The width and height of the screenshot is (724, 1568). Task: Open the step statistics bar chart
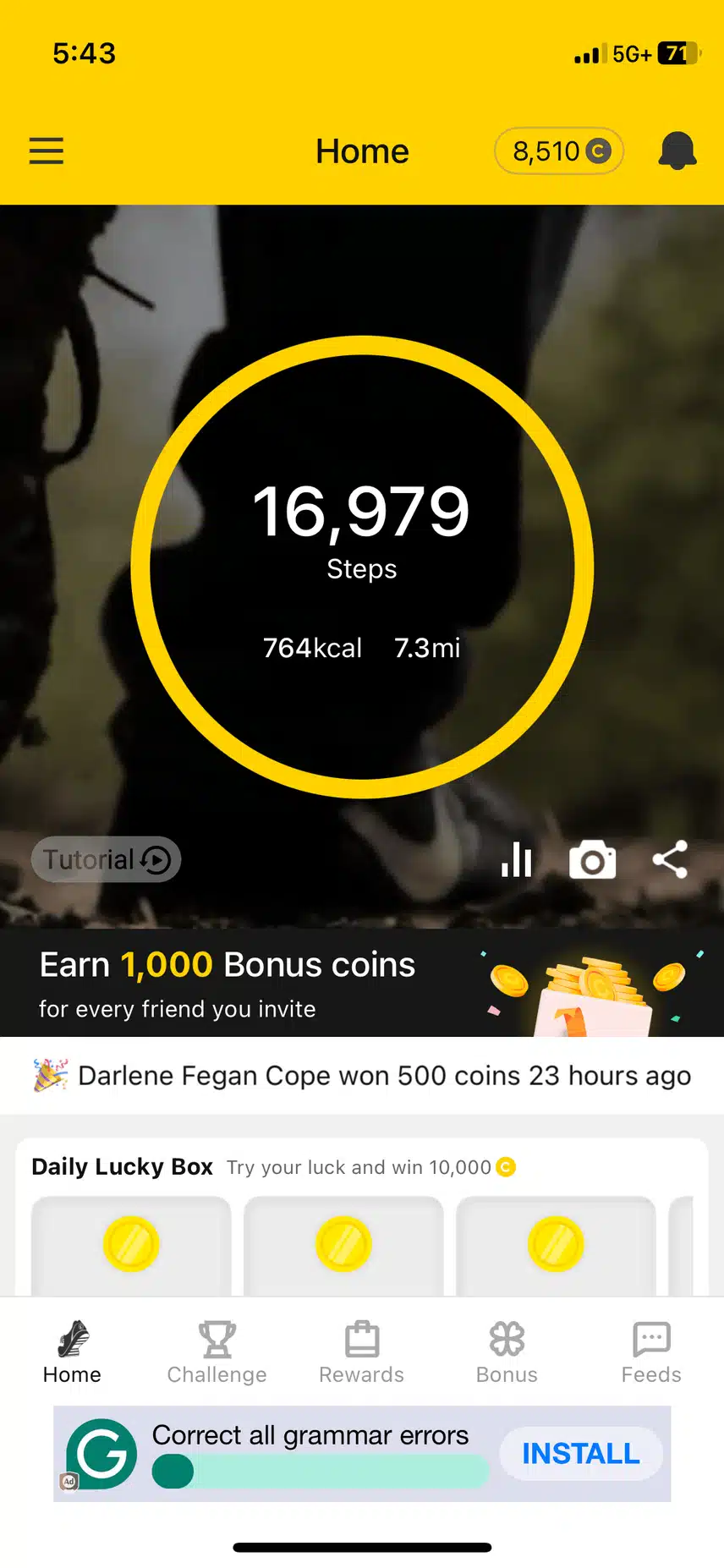click(x=517, y=860)
